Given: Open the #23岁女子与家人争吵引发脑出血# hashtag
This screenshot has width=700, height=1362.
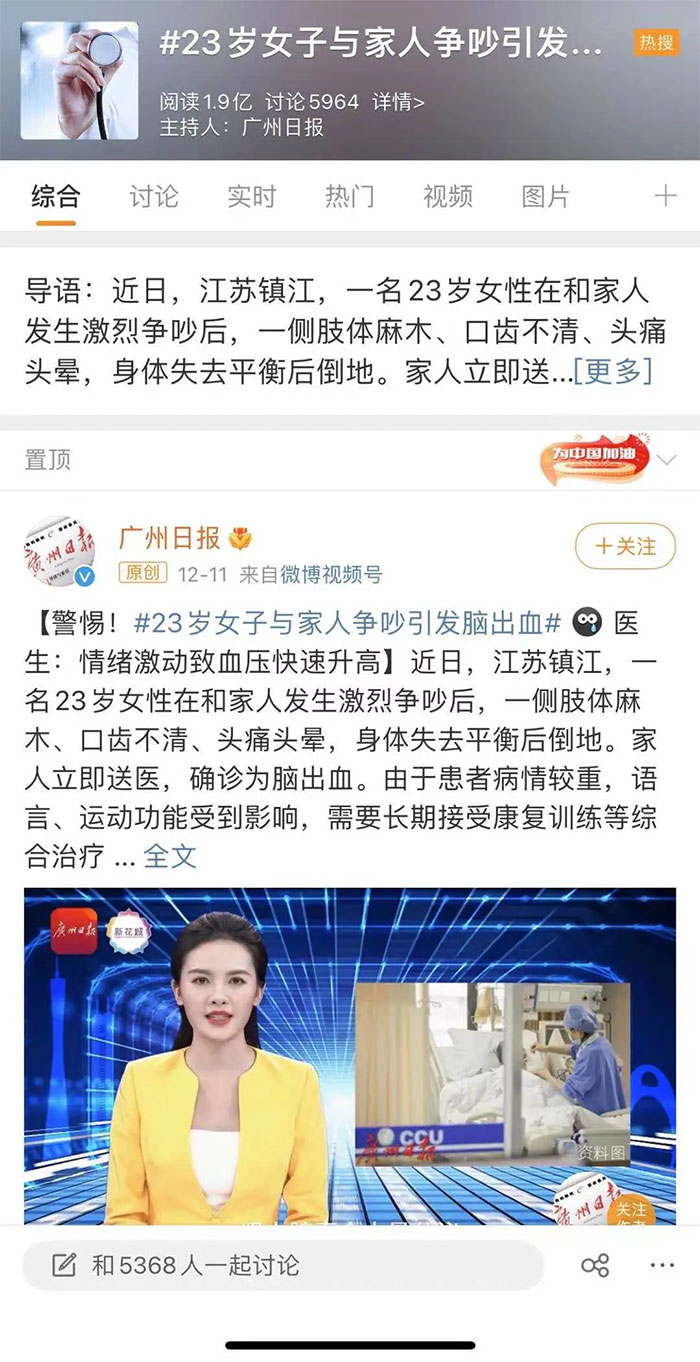Looking at the screenshot, I should click(346, 624).
